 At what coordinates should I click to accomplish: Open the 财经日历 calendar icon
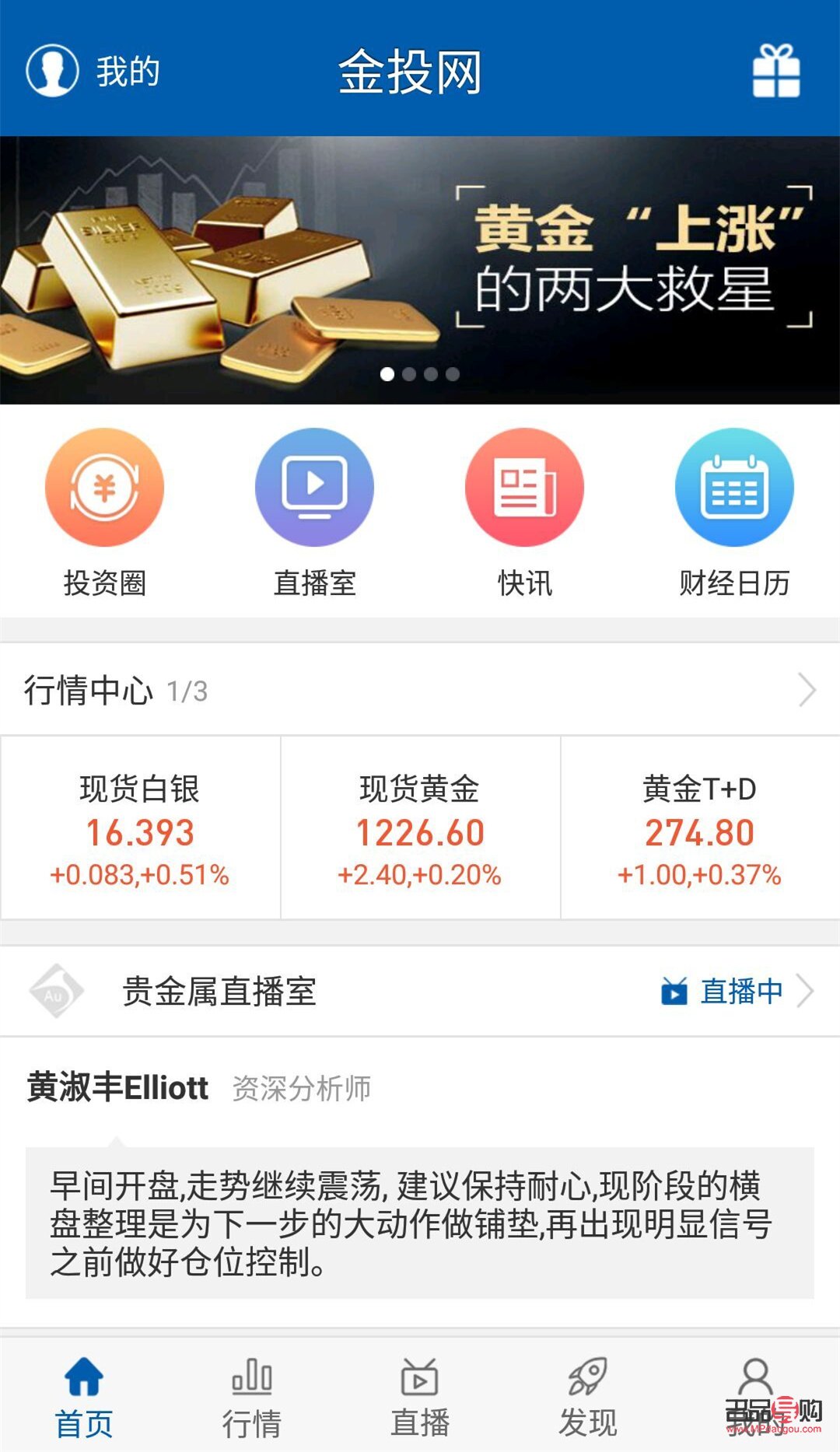[733, 486]
